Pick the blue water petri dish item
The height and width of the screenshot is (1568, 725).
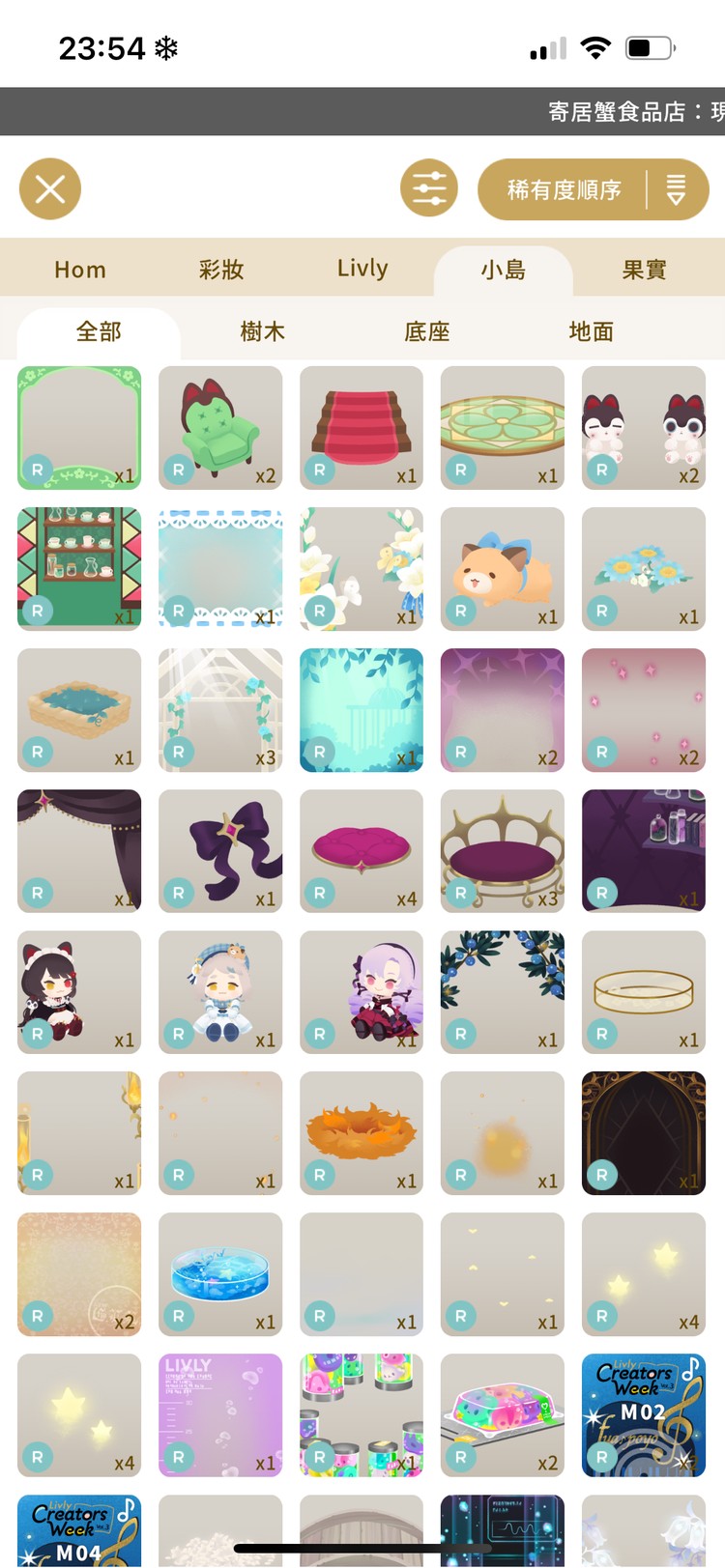point(220,1274)
